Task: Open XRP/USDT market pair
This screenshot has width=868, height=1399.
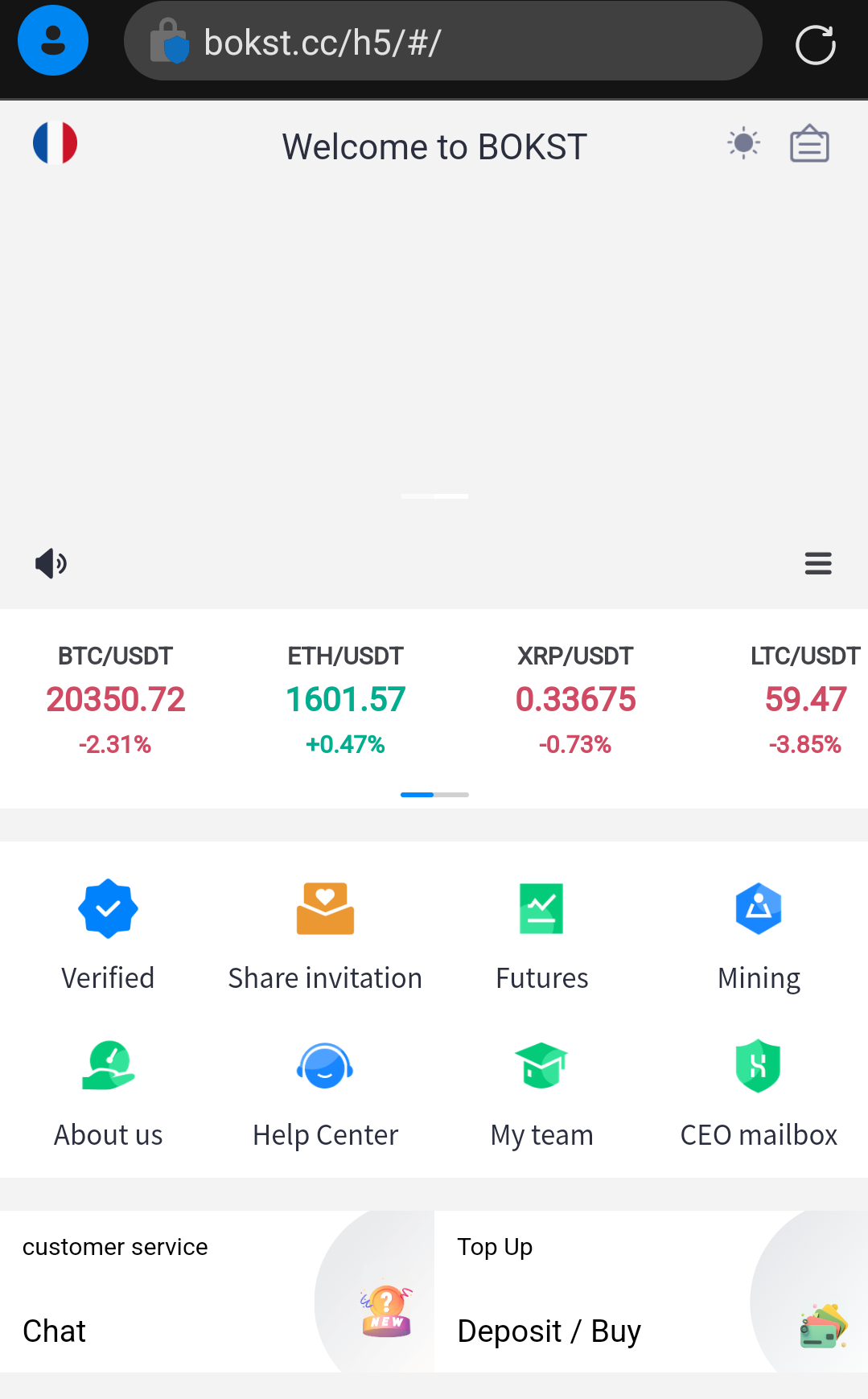Action: (575, 699)
